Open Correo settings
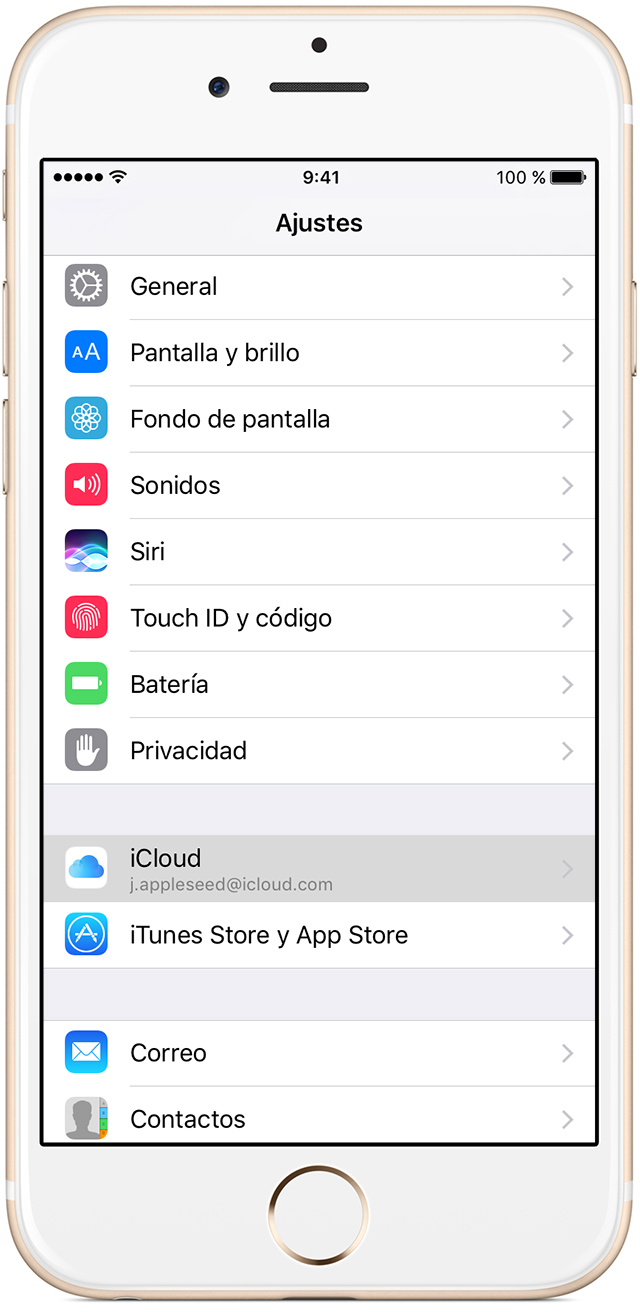The height and width of the screenshot is (1312, 640). pos(318,1053)
